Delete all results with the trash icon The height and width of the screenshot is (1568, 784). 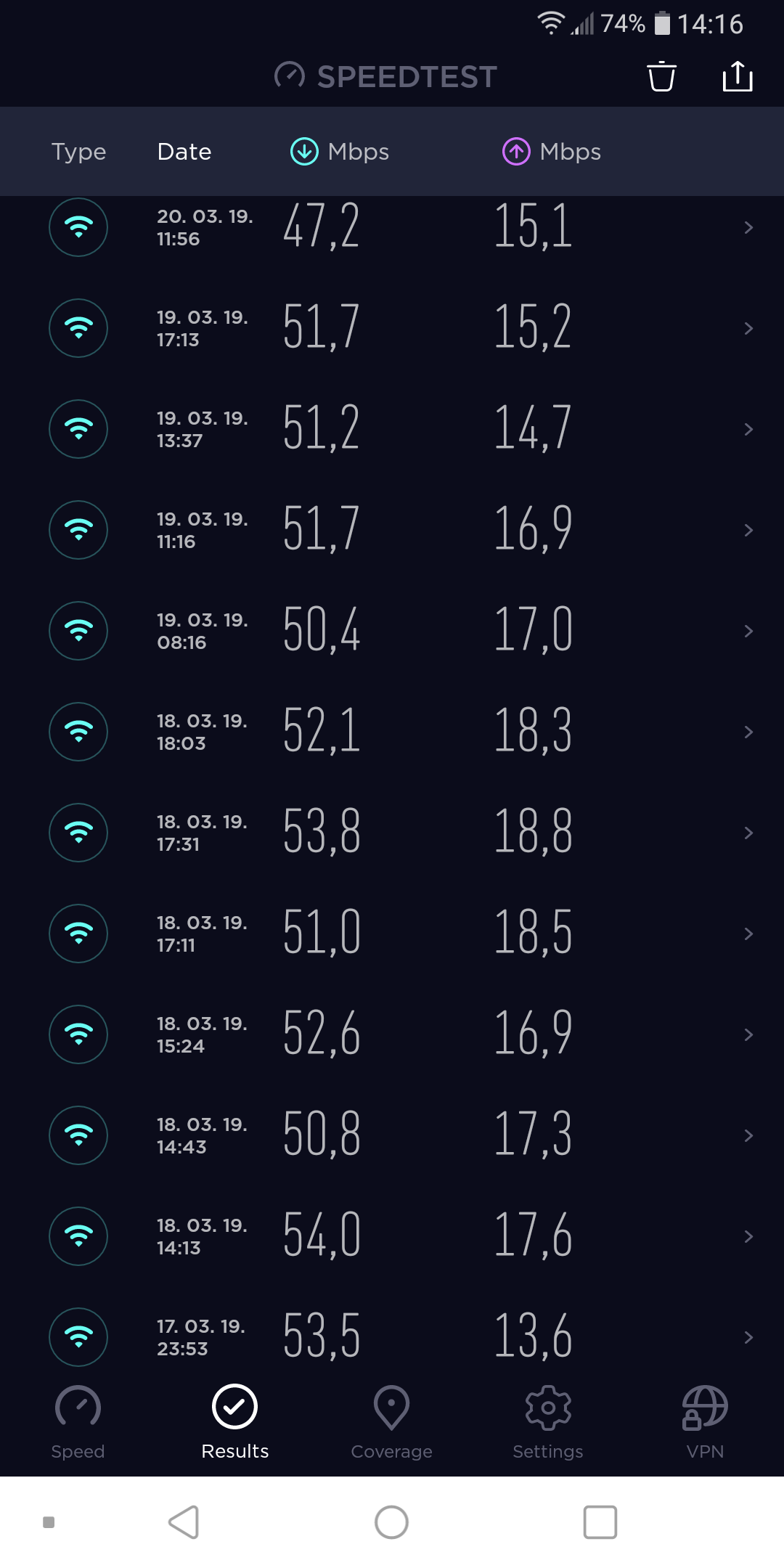pos(661,76)
